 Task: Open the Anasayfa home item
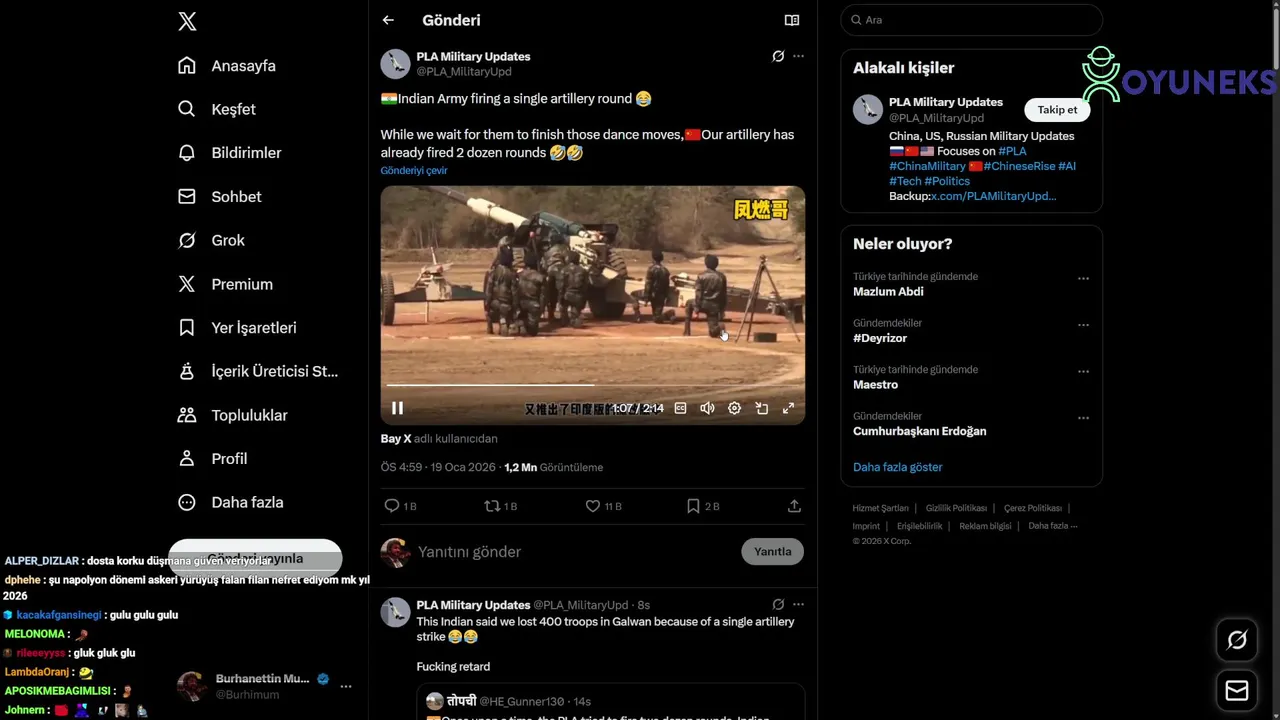(242, 66)
